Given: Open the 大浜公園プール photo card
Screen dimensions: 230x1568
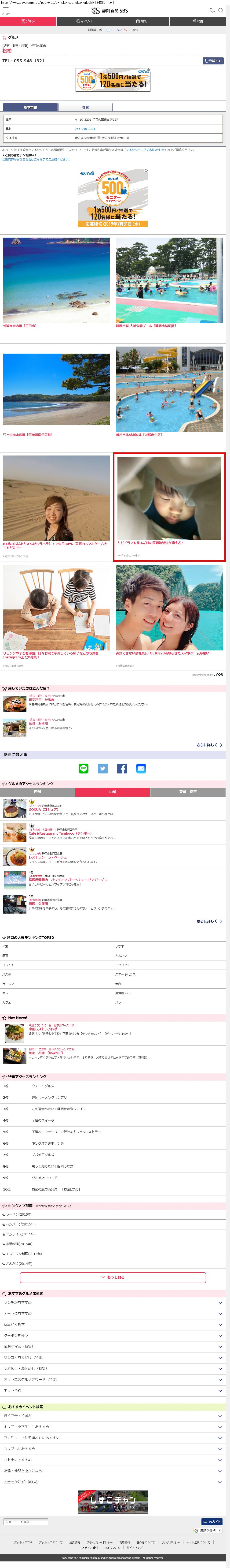Looking at the screenshot, I should (x=169, y=280).
